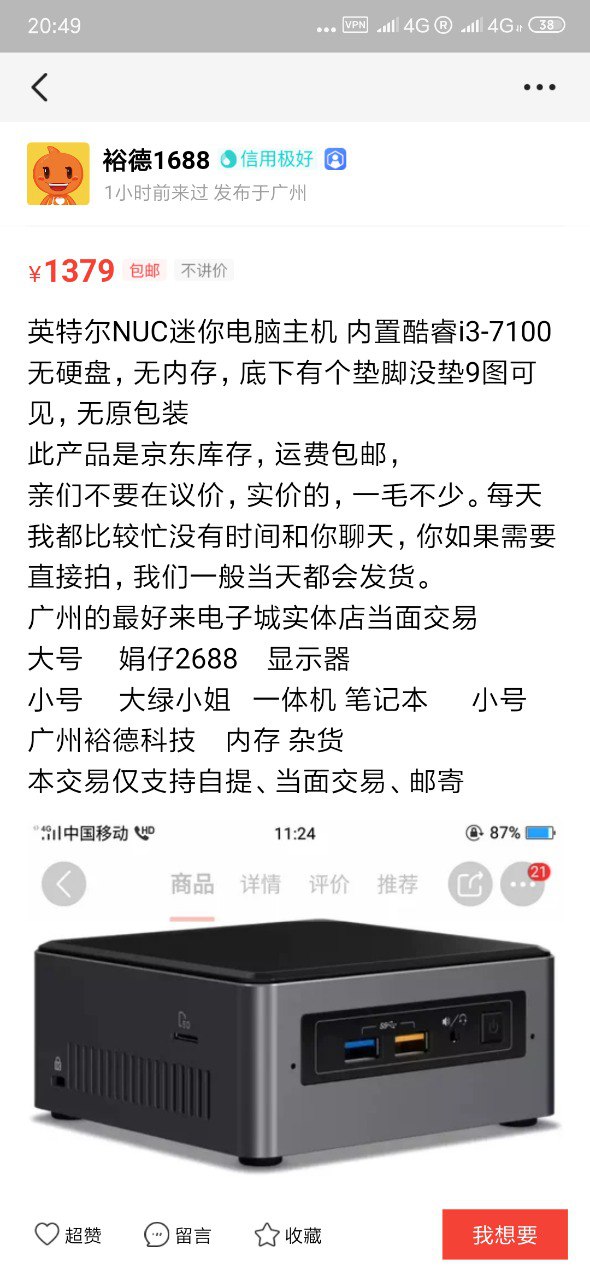
Task: Open the three-dot overflow menu
Action: [539, 88]
